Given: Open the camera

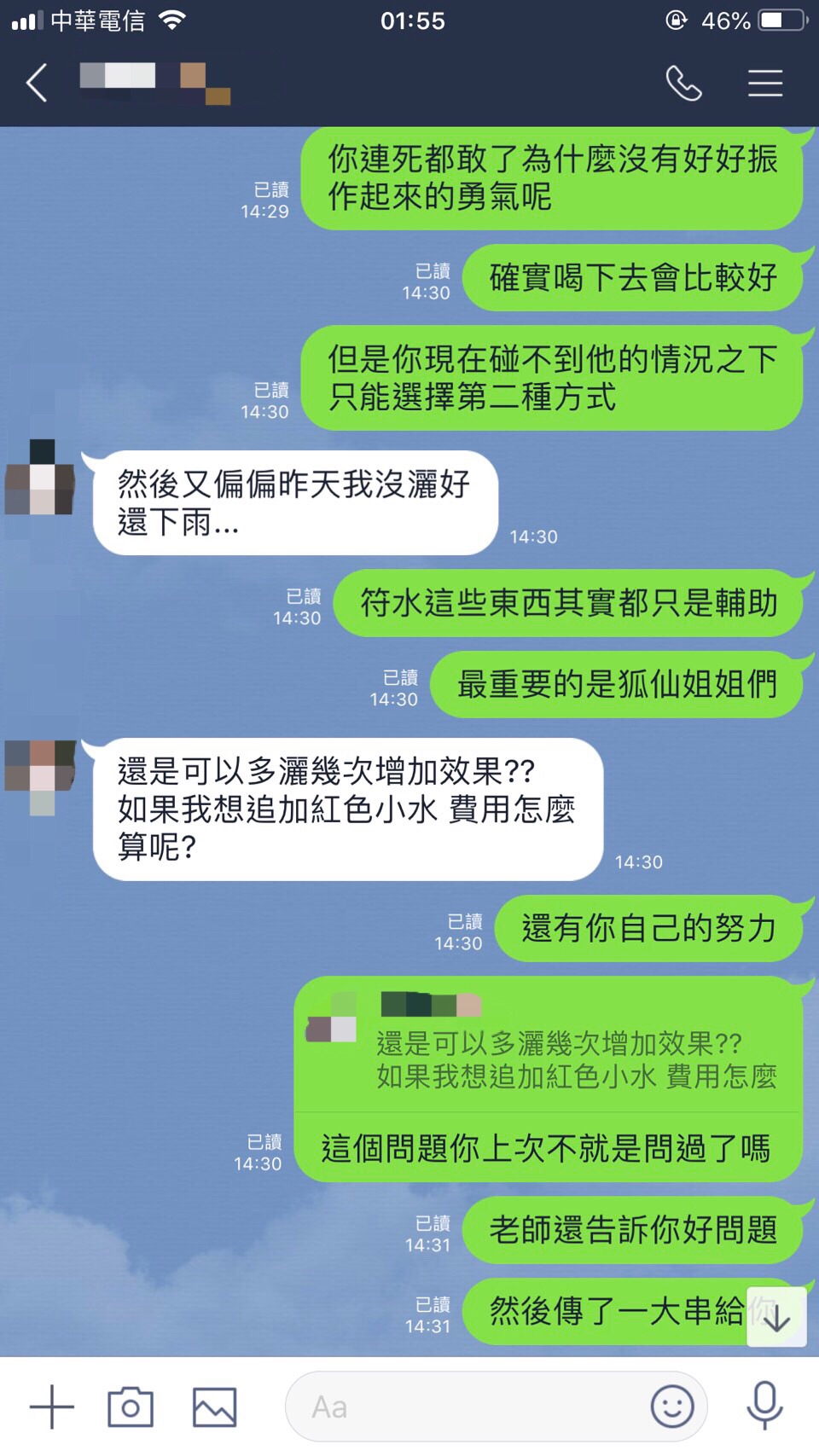Looking at the screenshot, I should click(x=131, y=1407).
